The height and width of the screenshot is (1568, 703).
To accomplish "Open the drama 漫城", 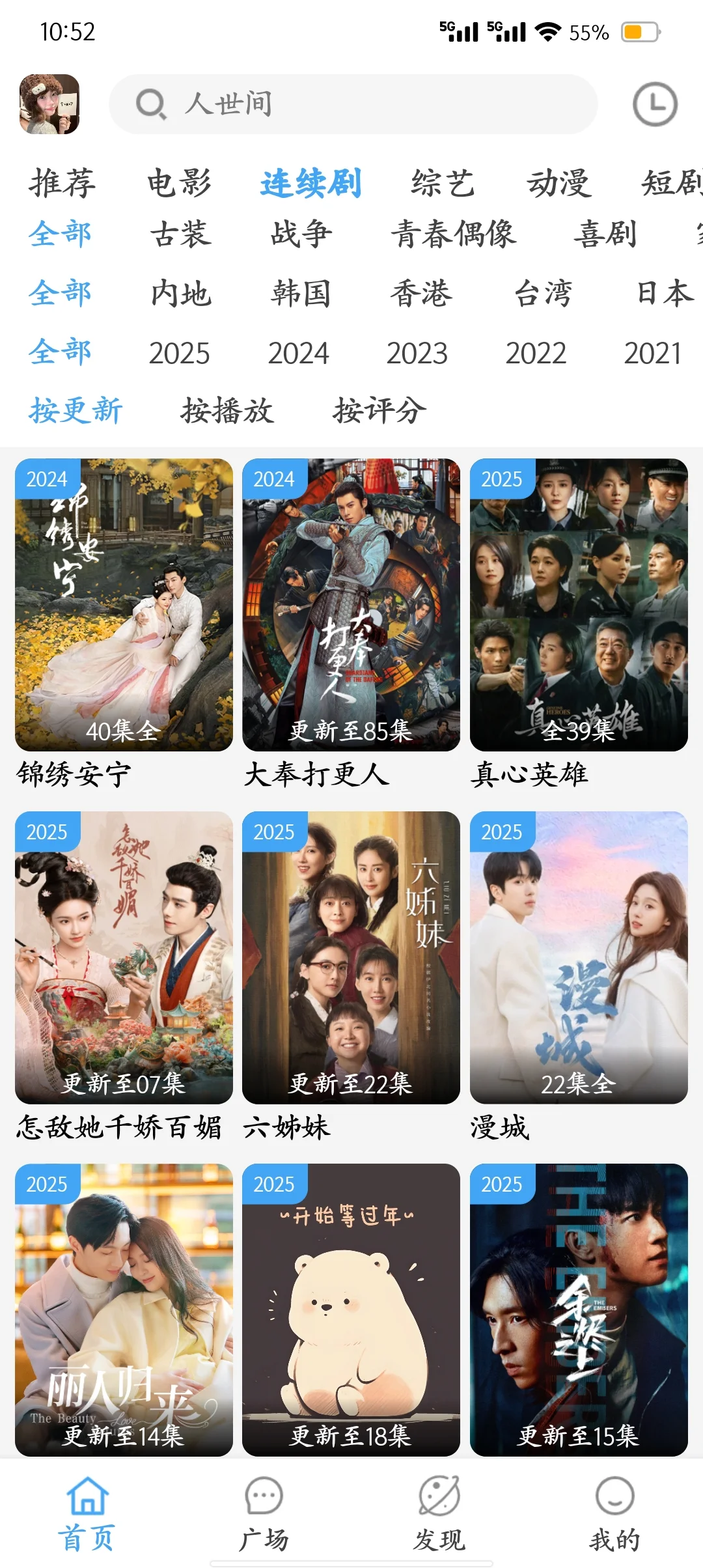I will [x=579, y=957].
